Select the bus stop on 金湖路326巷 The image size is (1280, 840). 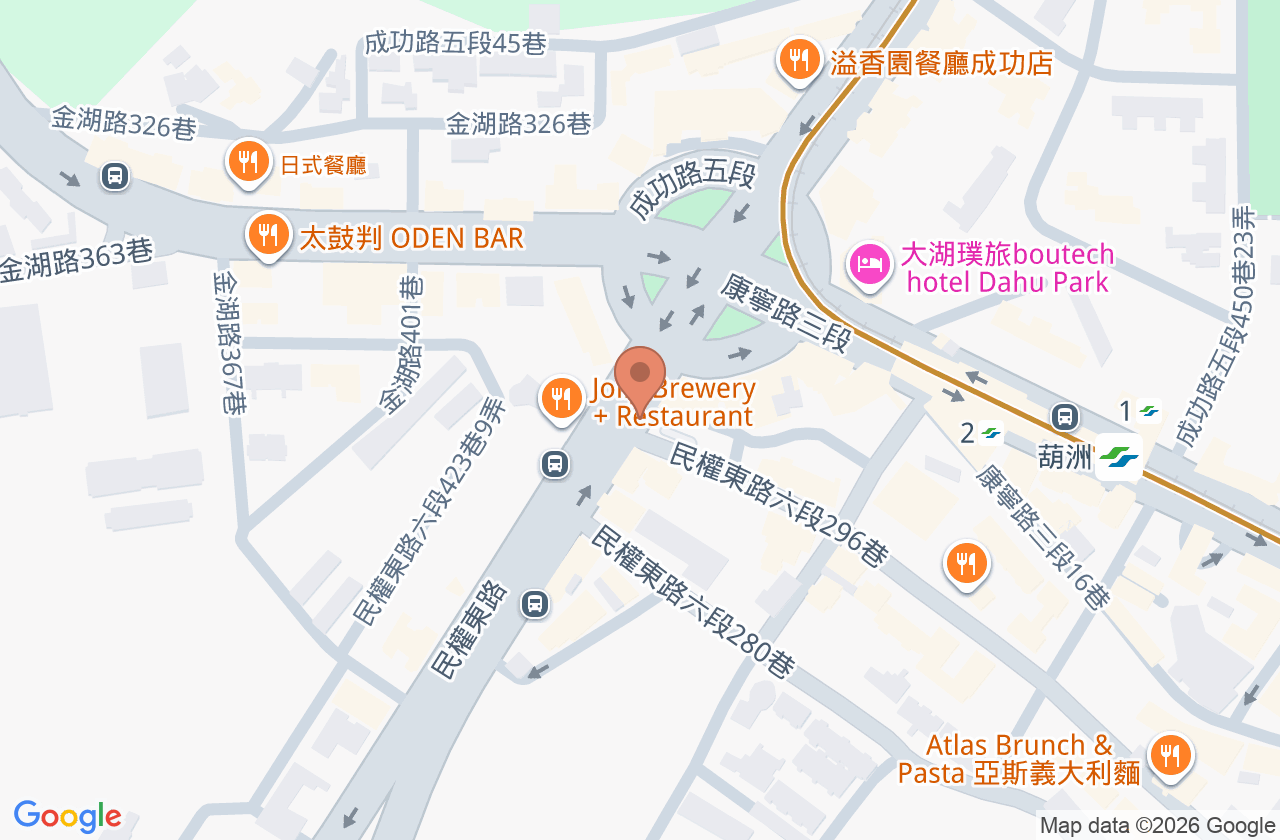pos(115,177)
